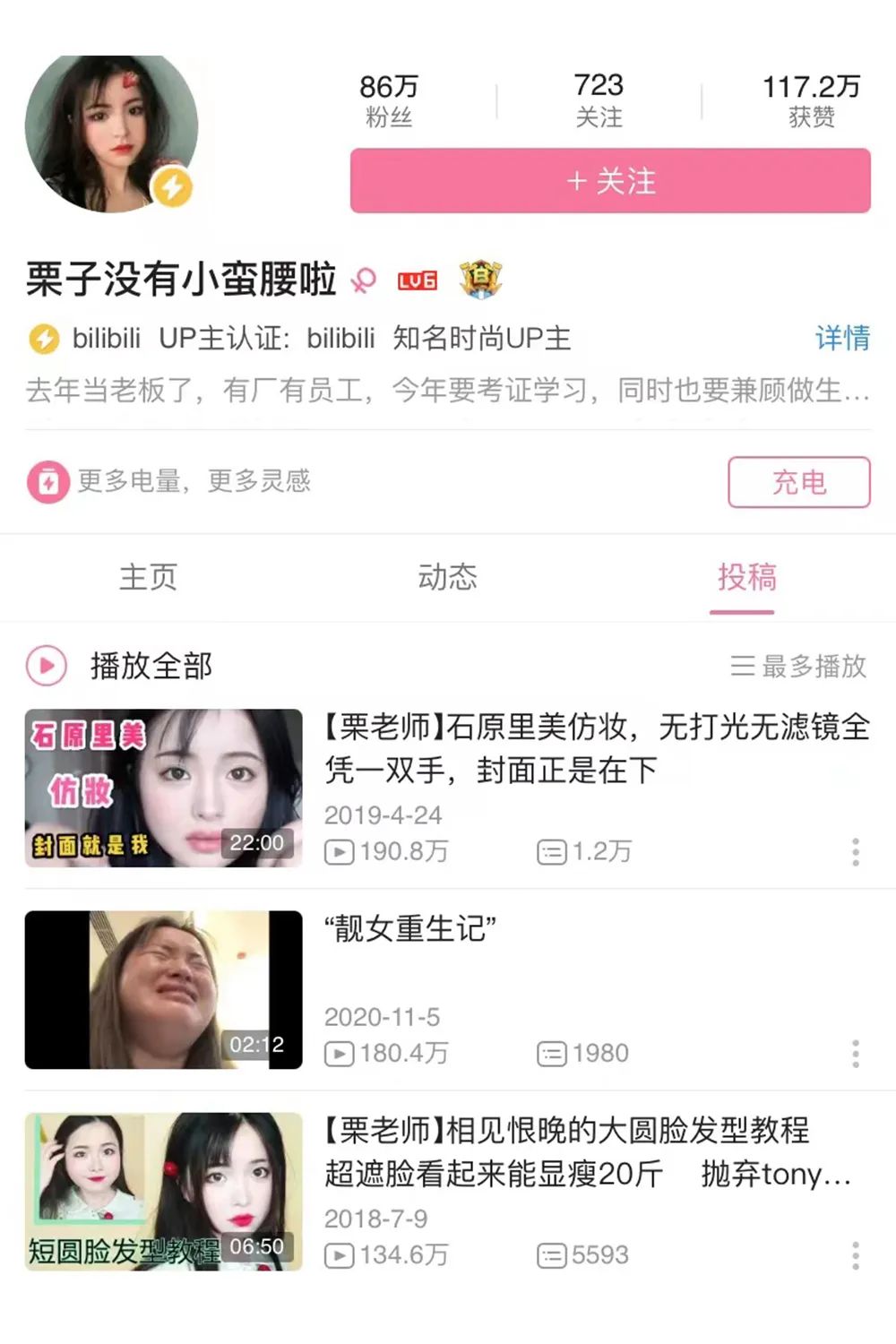
Task: Open more options for 大圆脸发型教程 video
Action: point(856,1254)
